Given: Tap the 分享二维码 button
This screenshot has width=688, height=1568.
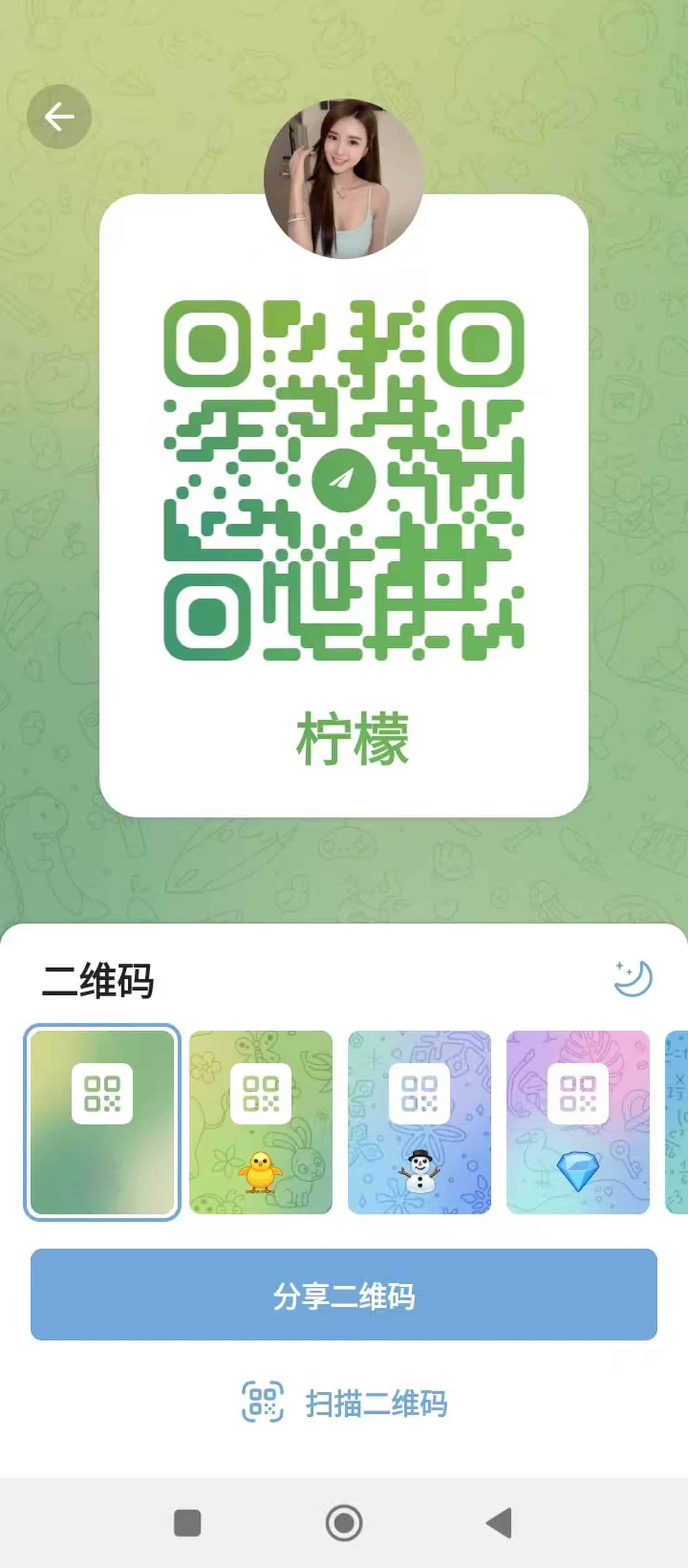Looking at the screenshot, I should (x=344, y=1295).
